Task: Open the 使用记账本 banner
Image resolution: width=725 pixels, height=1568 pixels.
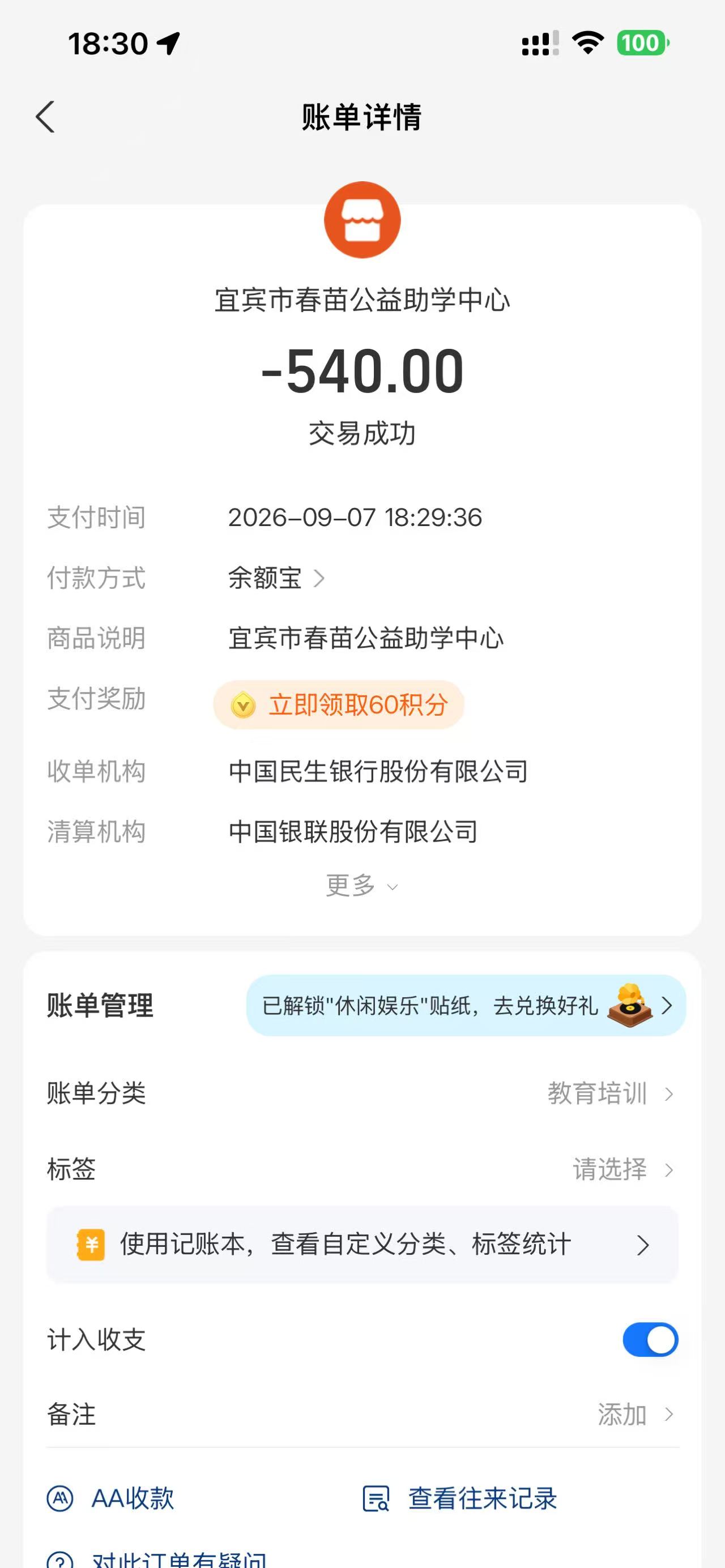Action: (362, 1245)
